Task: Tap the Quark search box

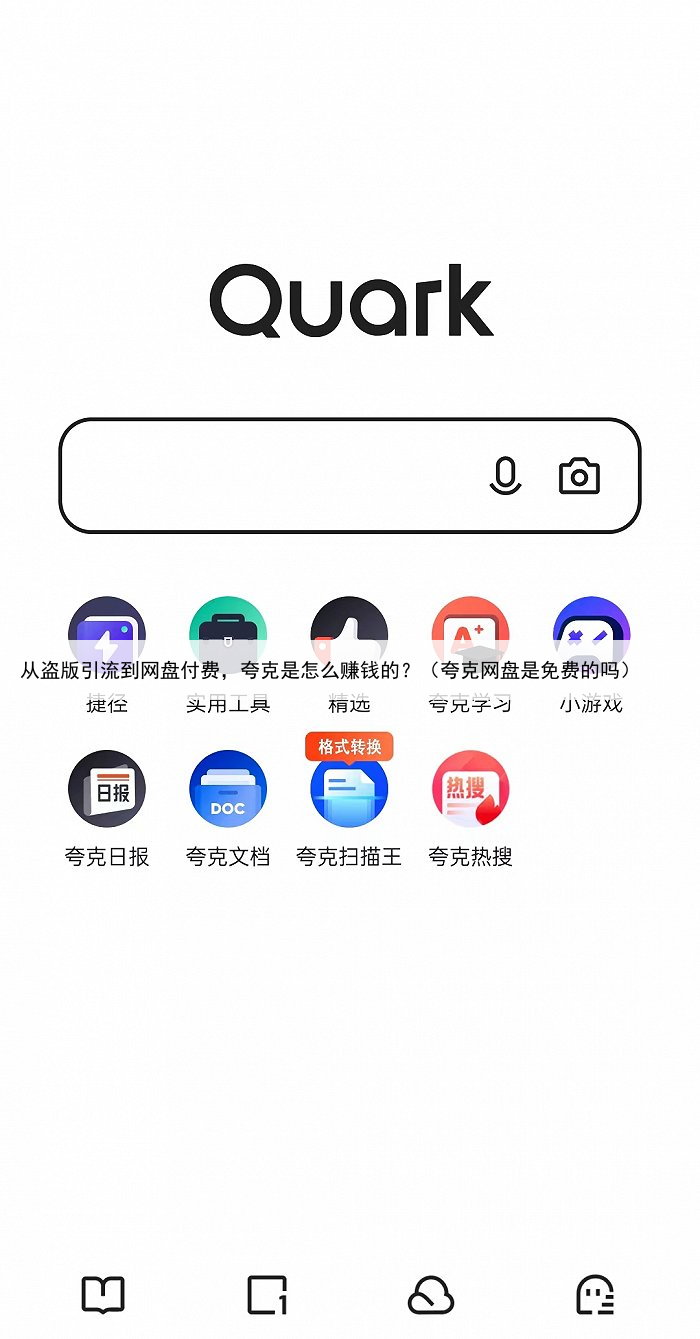Action: [x=270, y=476]
